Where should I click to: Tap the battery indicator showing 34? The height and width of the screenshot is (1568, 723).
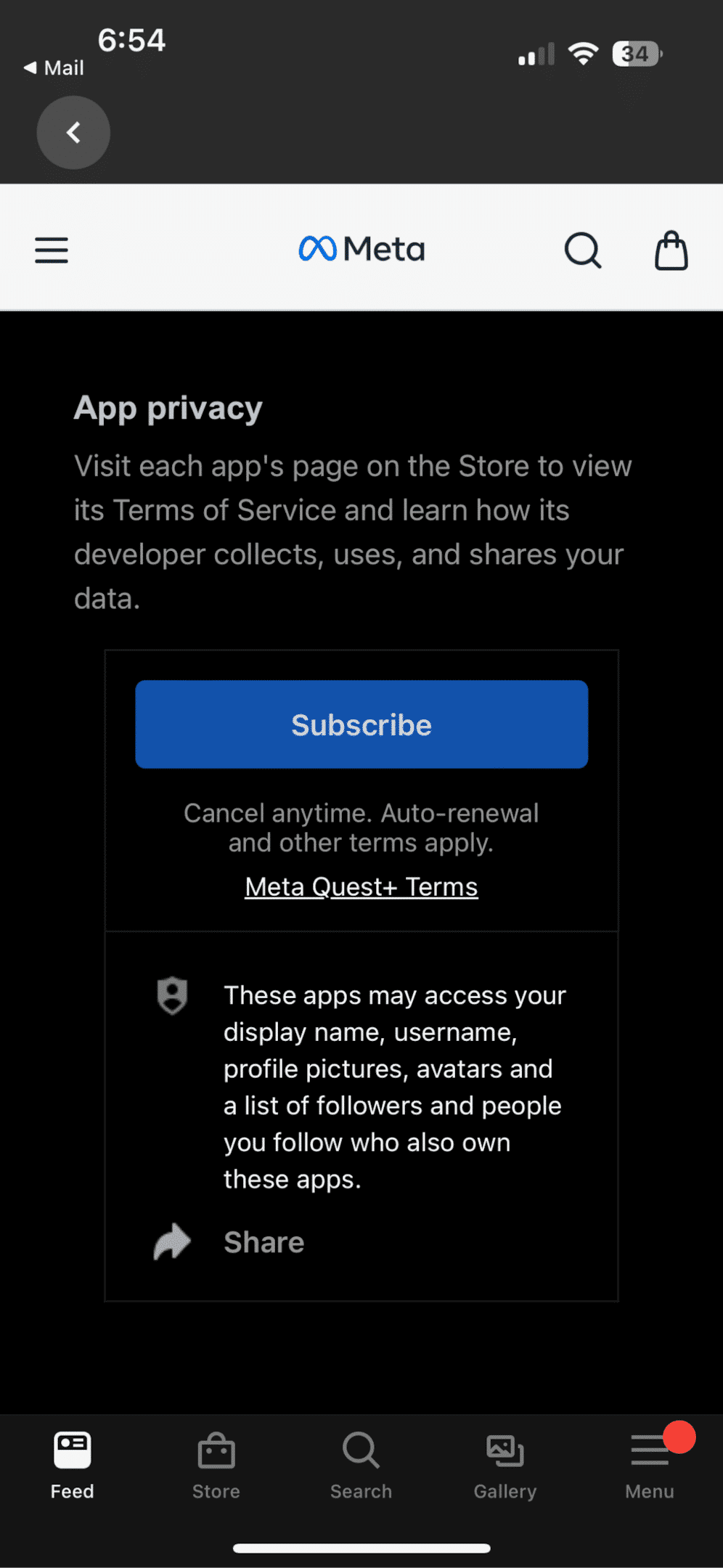click(635, 54)
